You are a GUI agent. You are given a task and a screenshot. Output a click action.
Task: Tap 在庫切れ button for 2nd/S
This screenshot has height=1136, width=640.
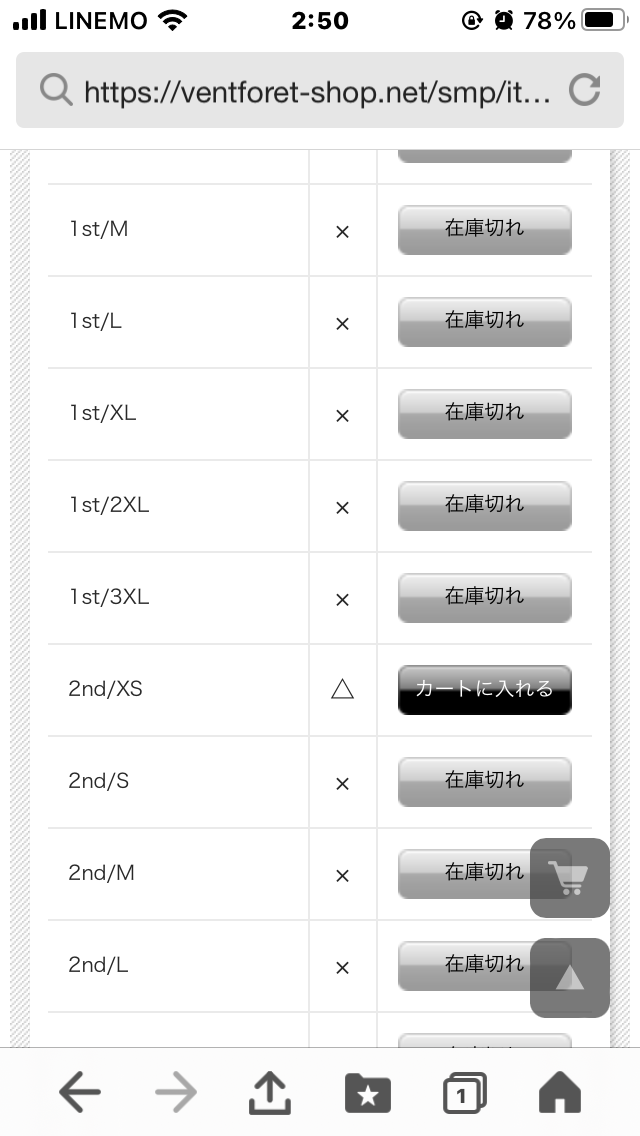click(484, 782)
